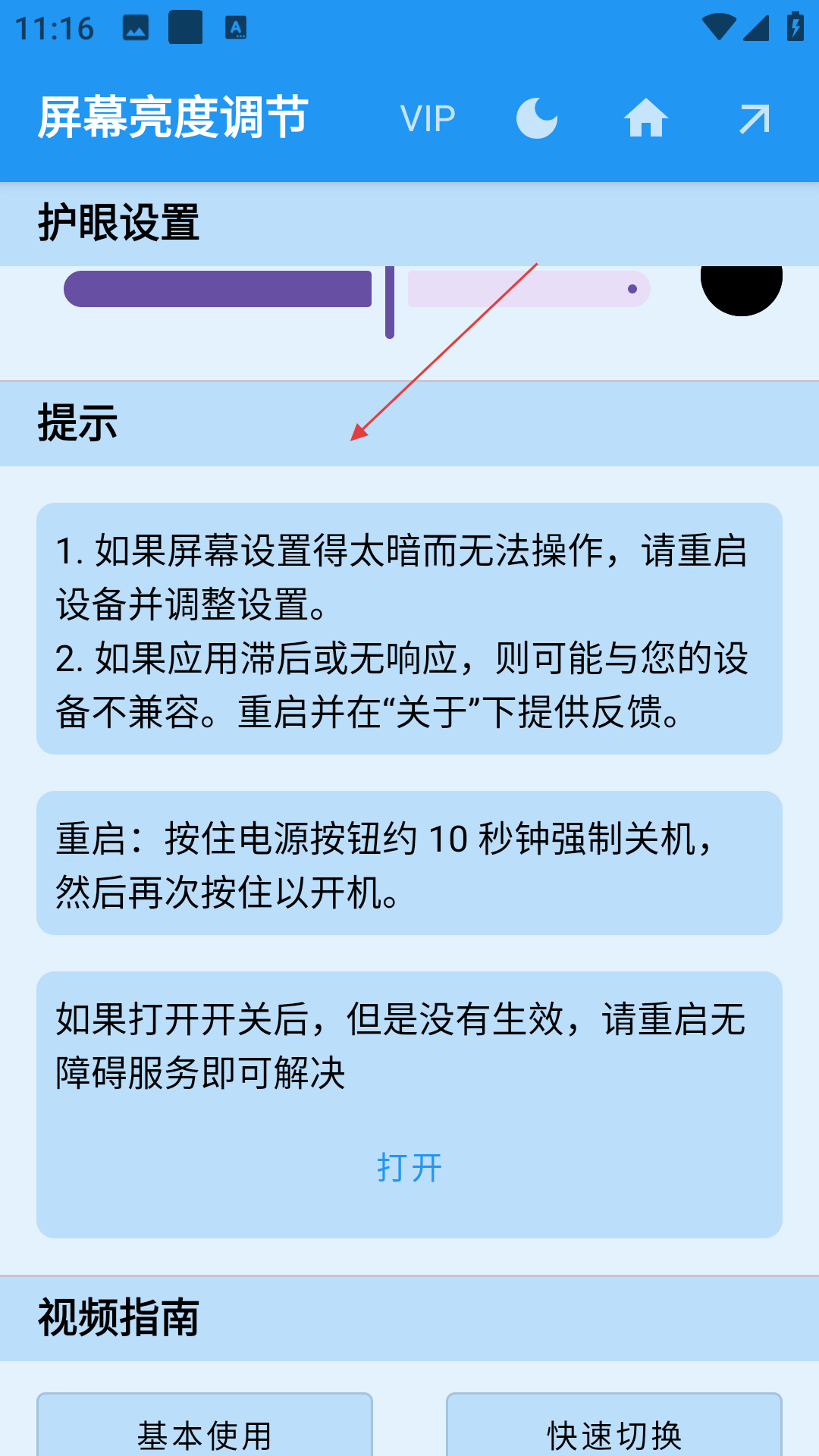Toggle night mode with the moon icon
Screen dimensions: 819x1456
tap(537, 118)
